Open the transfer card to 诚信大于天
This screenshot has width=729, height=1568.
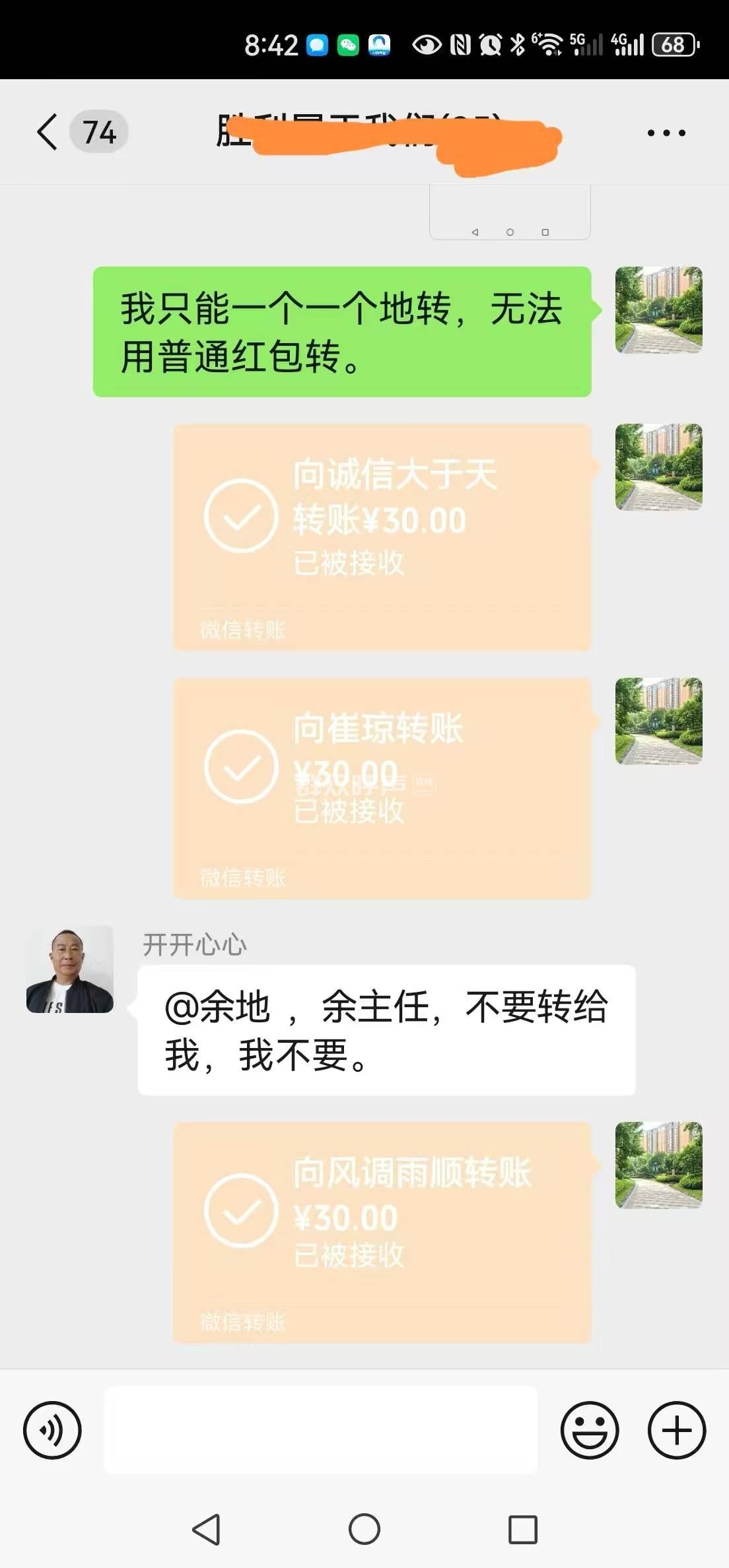(382, 537)
